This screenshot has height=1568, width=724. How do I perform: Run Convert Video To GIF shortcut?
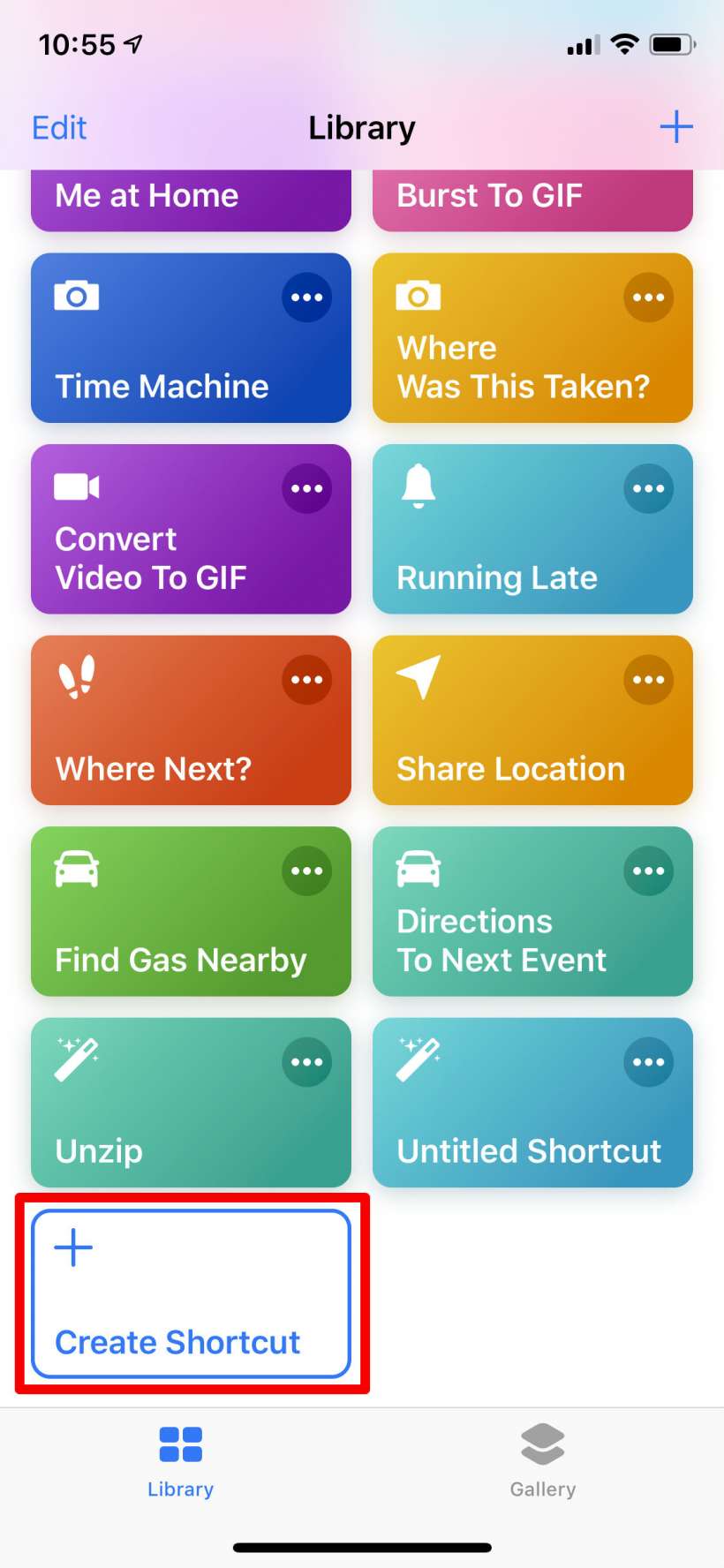point(191,529)
